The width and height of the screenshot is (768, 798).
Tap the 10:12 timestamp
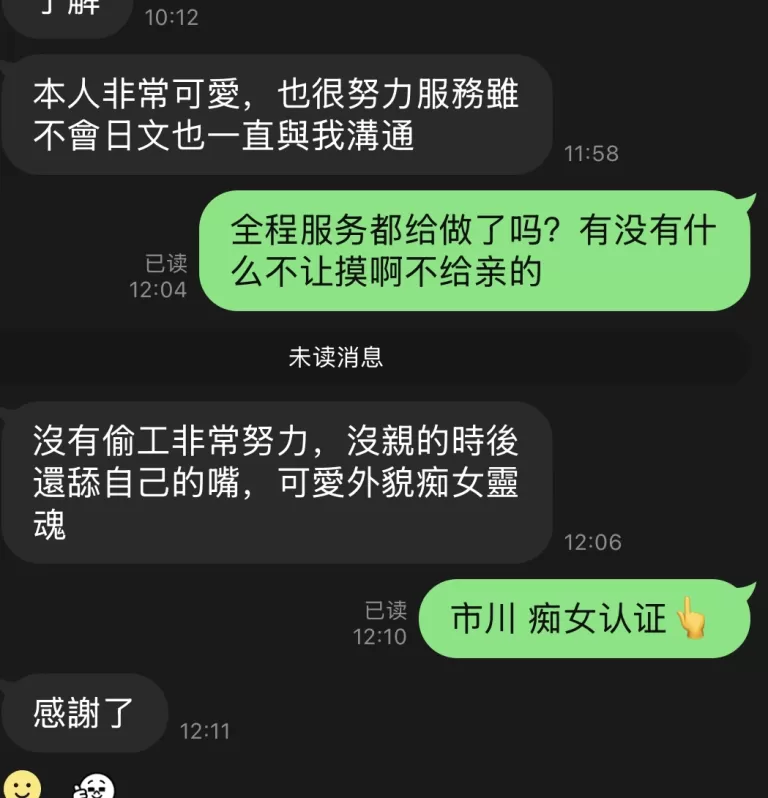(x=170, y=17)
